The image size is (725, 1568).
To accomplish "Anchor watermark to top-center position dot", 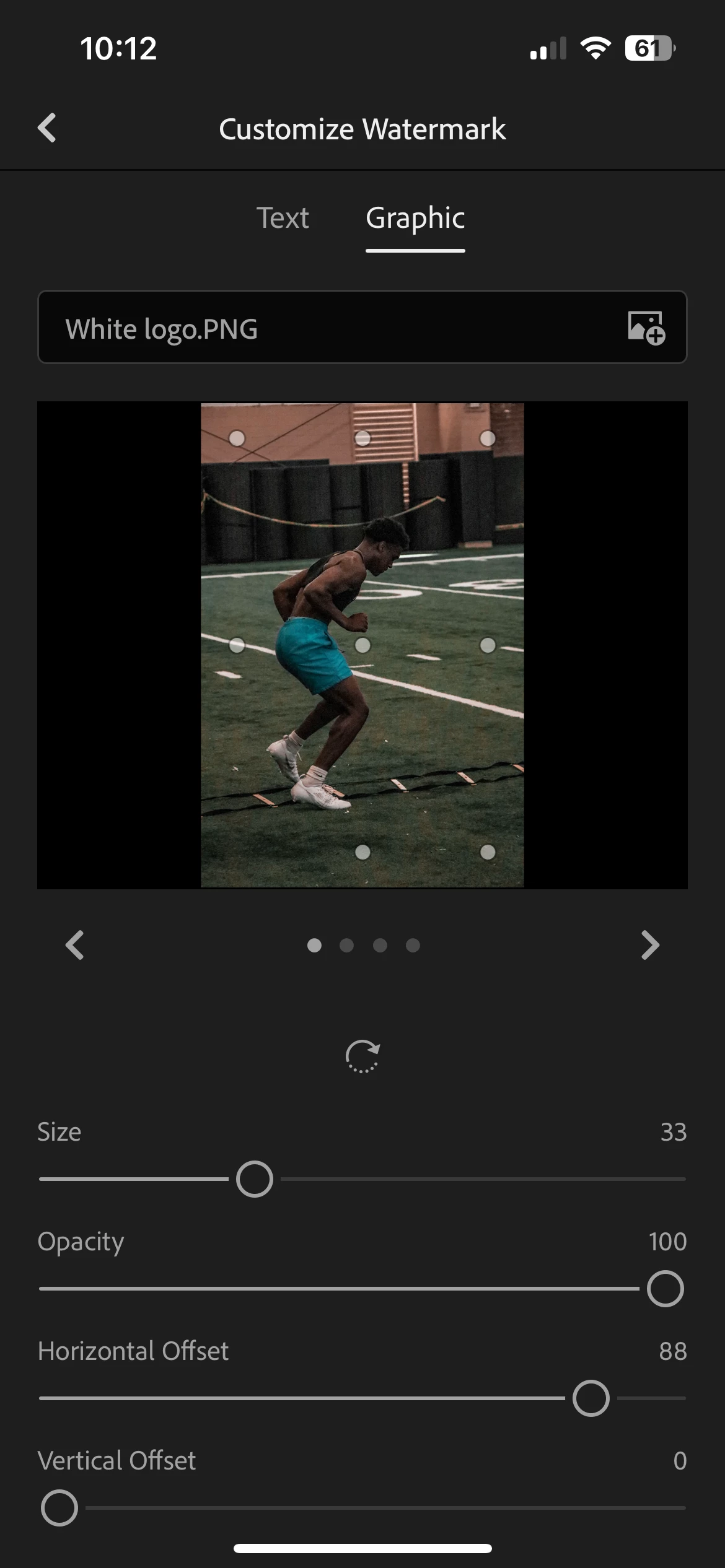I will pyautogui.click(x=362, y=438).
